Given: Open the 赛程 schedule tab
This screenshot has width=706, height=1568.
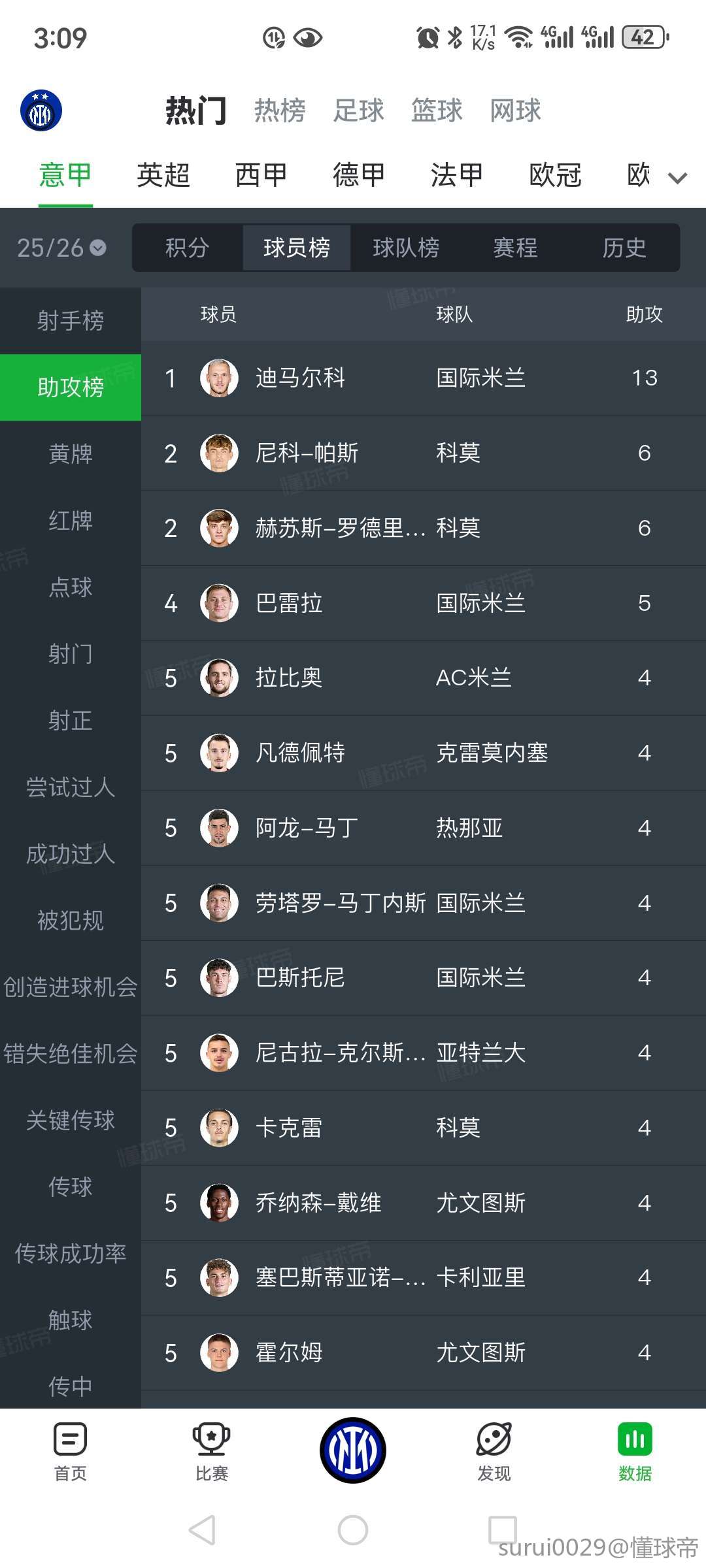Looking at the screenshot, I should click(x=515, y=248).
